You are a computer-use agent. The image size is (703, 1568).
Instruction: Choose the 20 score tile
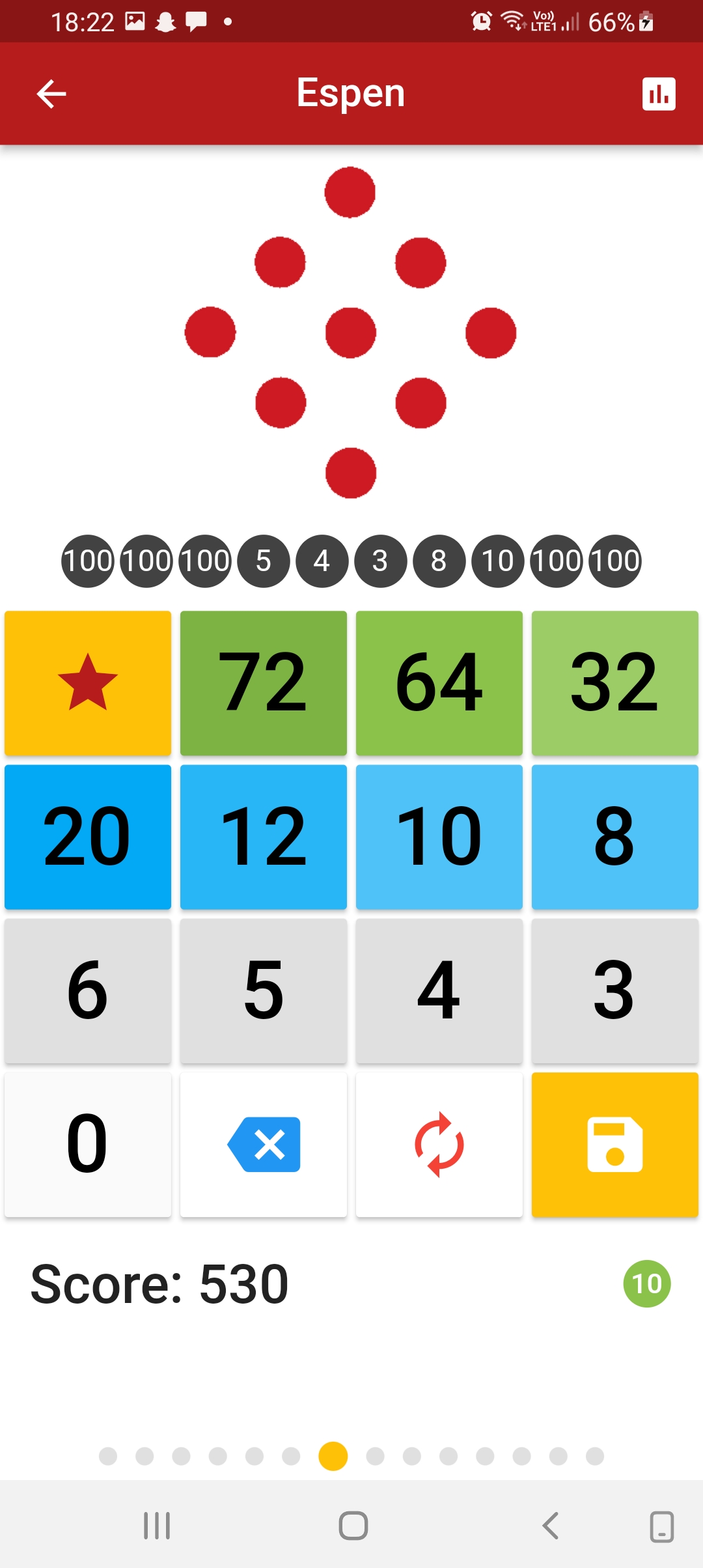pyautogui.click(x=88, y=837)
